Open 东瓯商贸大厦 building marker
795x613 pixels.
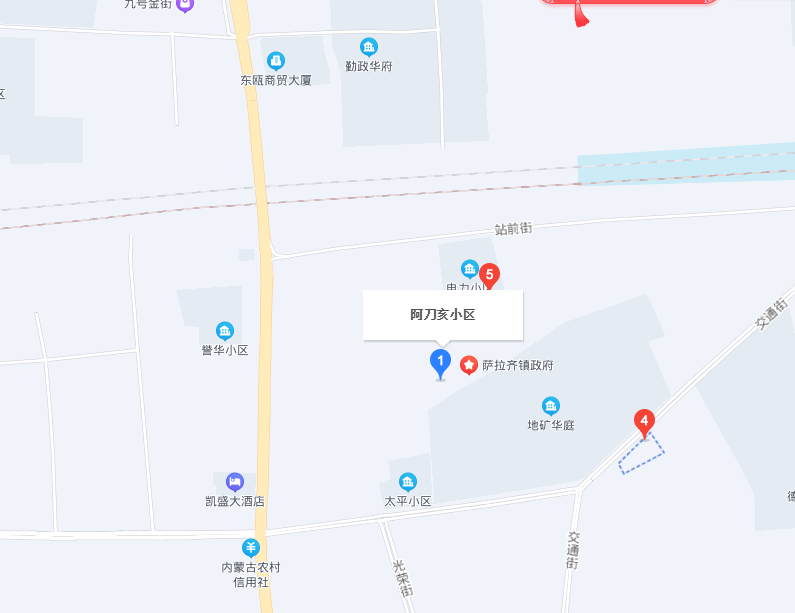pos(276,61)
